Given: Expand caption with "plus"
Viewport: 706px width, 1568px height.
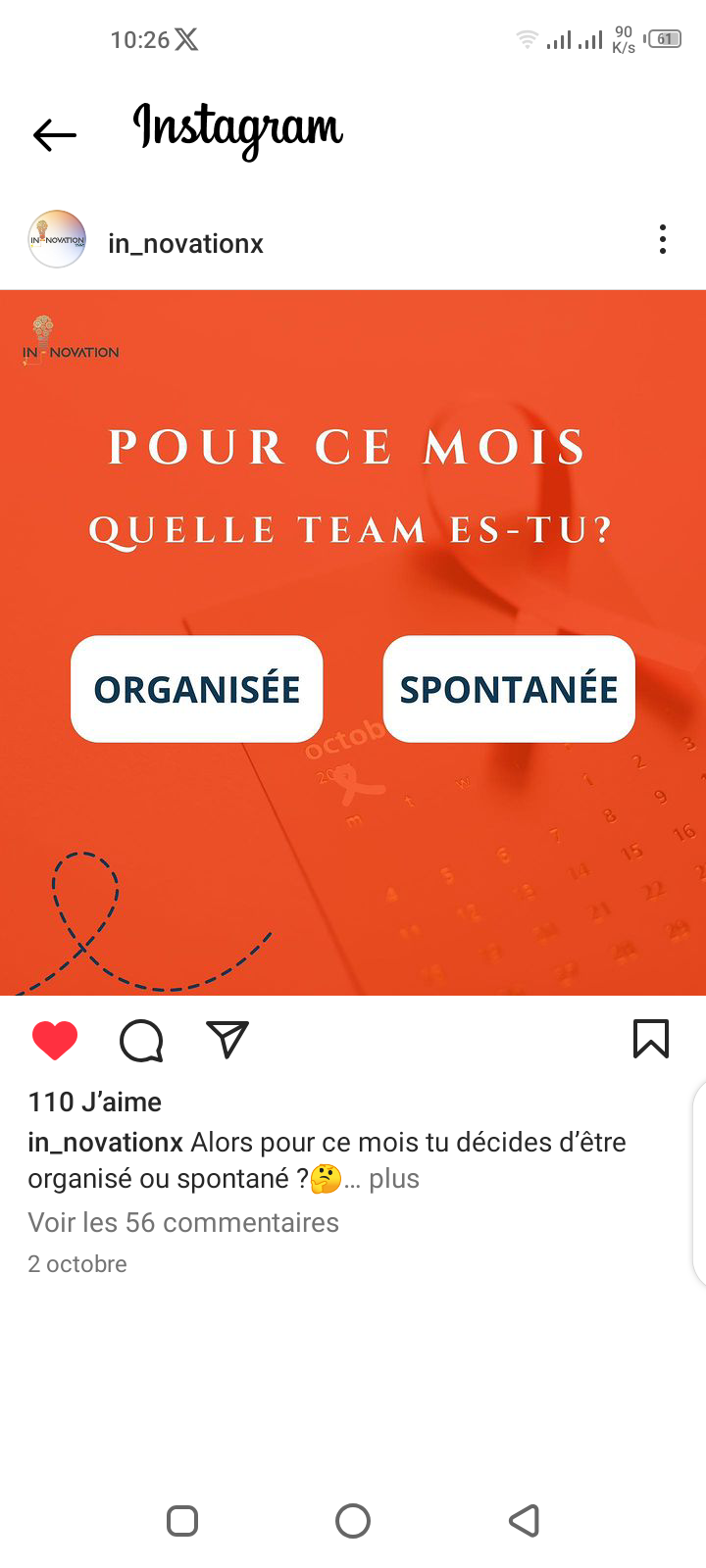Looking at the screenshot, I should 394,1179.
